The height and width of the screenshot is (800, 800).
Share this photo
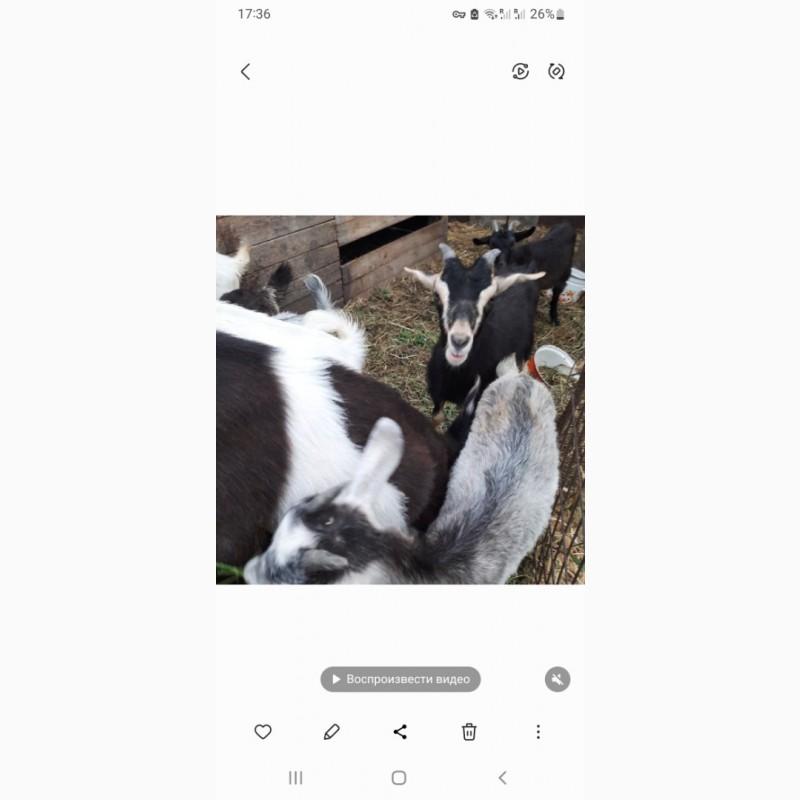(401, 732)
